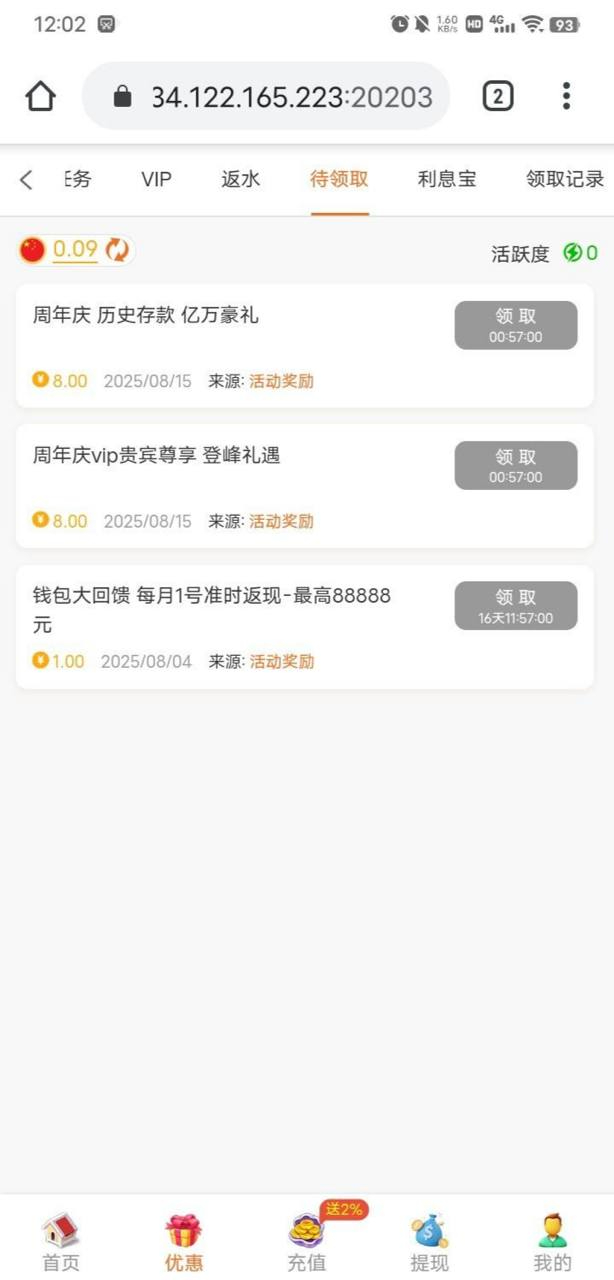
Task: Open the browser overflow menu
Action: click(566, 96)
